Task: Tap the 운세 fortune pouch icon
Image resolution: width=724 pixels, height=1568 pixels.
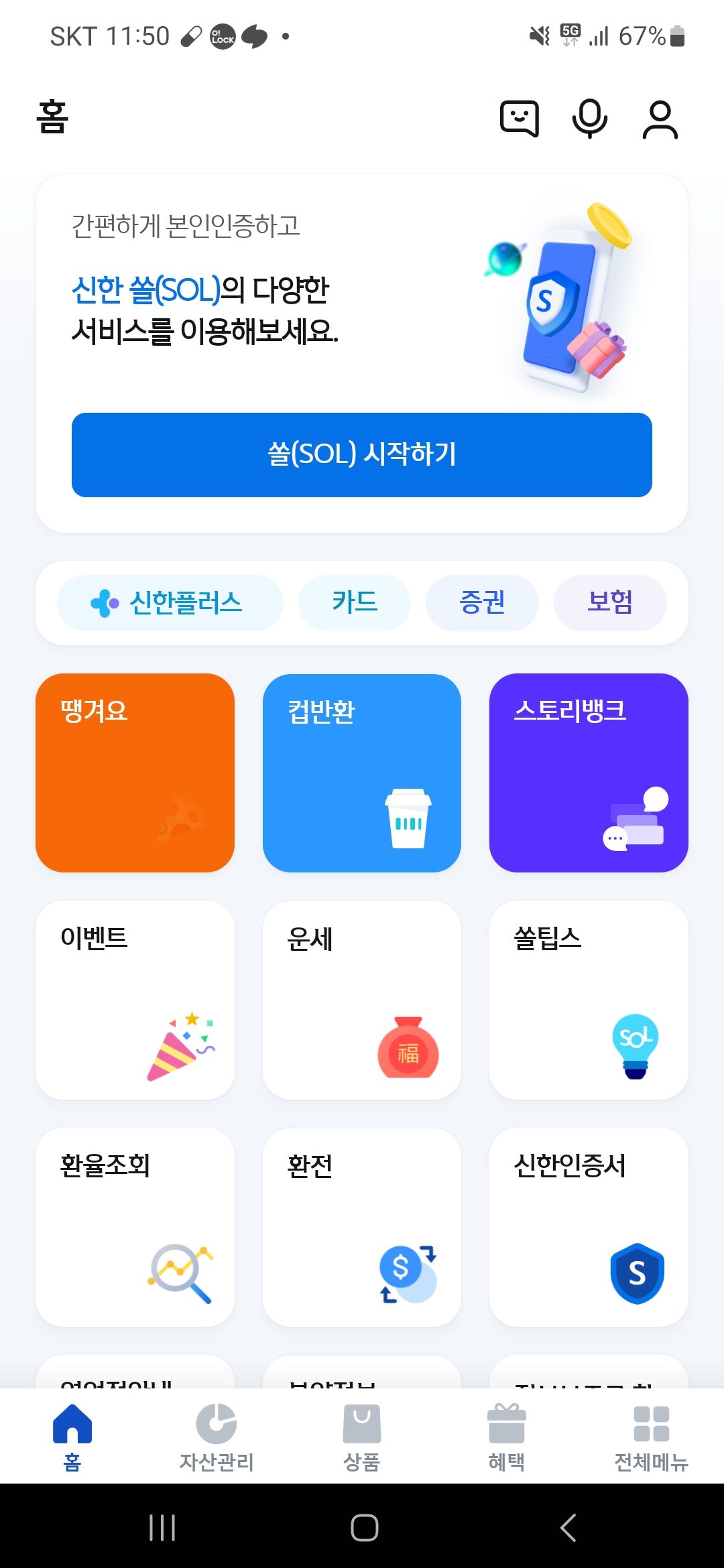Action: click(x=361, y=1000)
